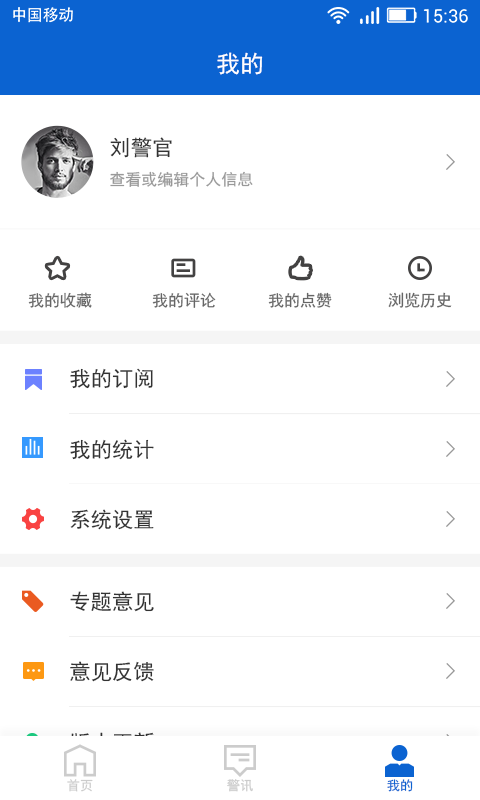Open 刘警官 profile info row
Image resolution: width=480 pixels, height=800 pixels.
click(240, 162)
